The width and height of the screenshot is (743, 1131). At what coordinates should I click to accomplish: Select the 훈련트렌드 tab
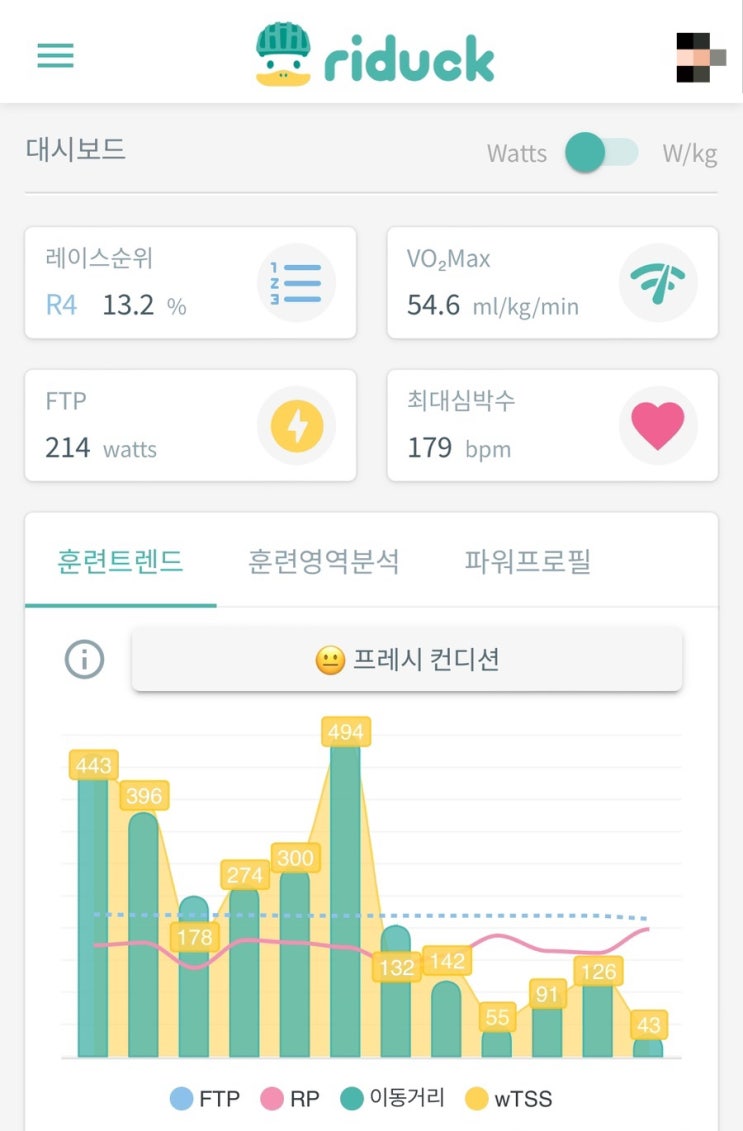120,562
